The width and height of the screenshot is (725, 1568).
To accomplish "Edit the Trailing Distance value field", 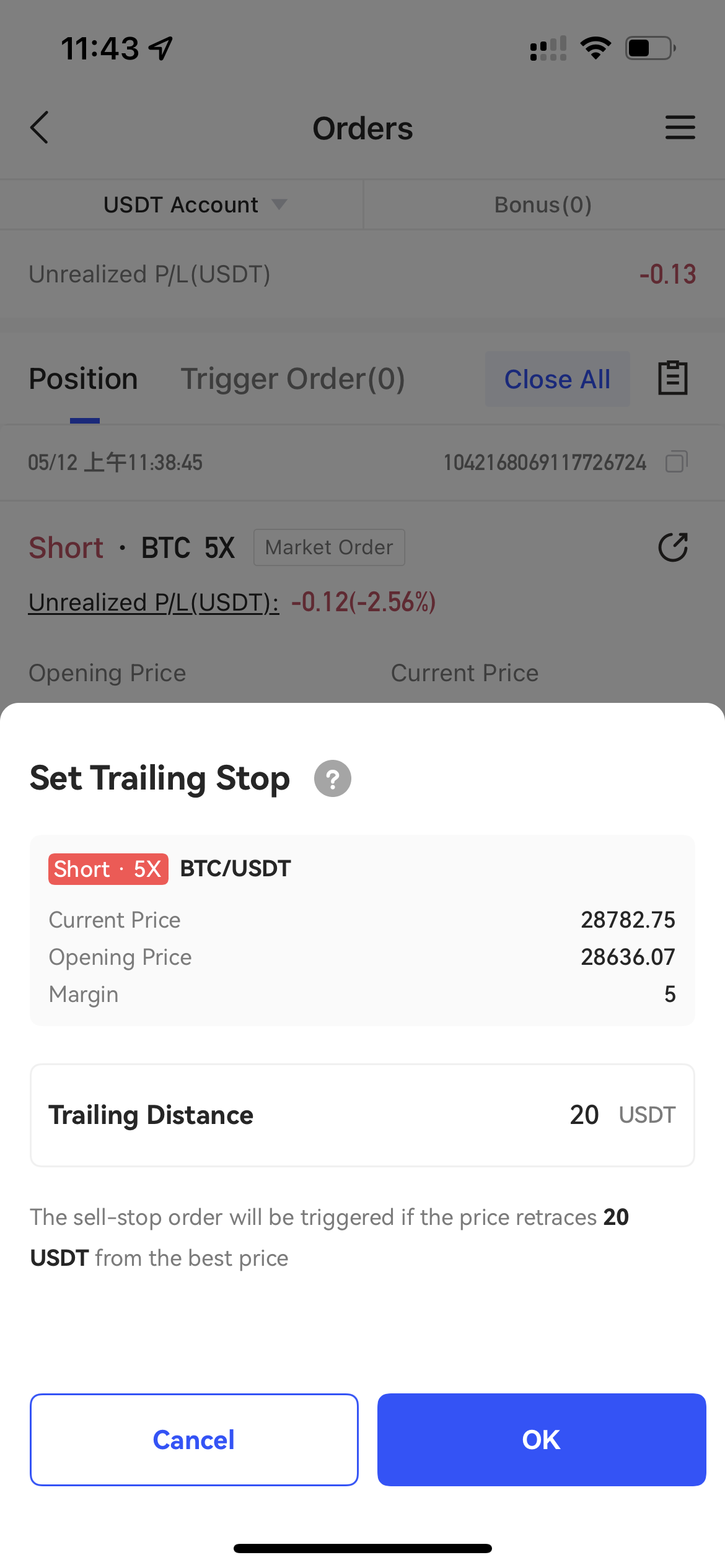I will pos(582,1115).
